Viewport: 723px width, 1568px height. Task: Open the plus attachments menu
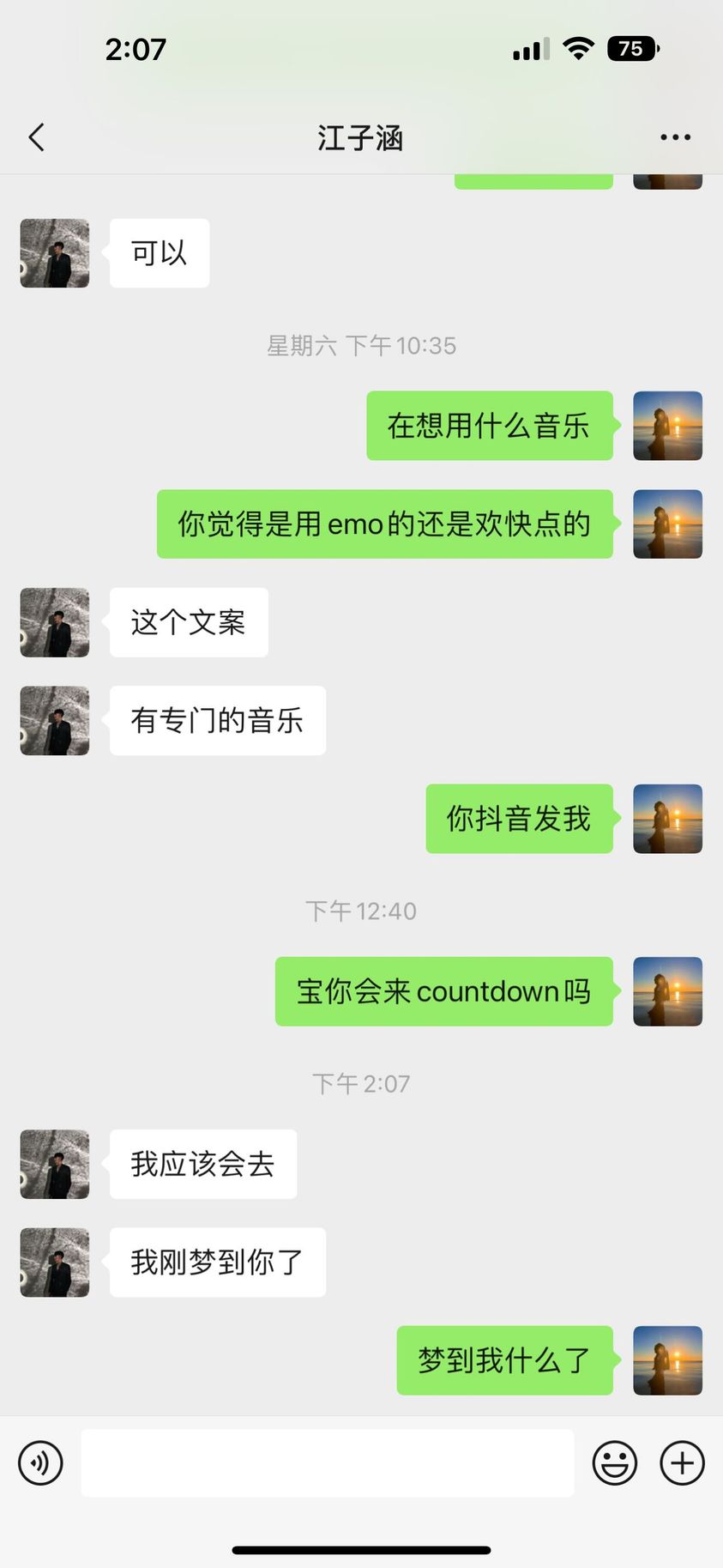[x=682, y=1462]
